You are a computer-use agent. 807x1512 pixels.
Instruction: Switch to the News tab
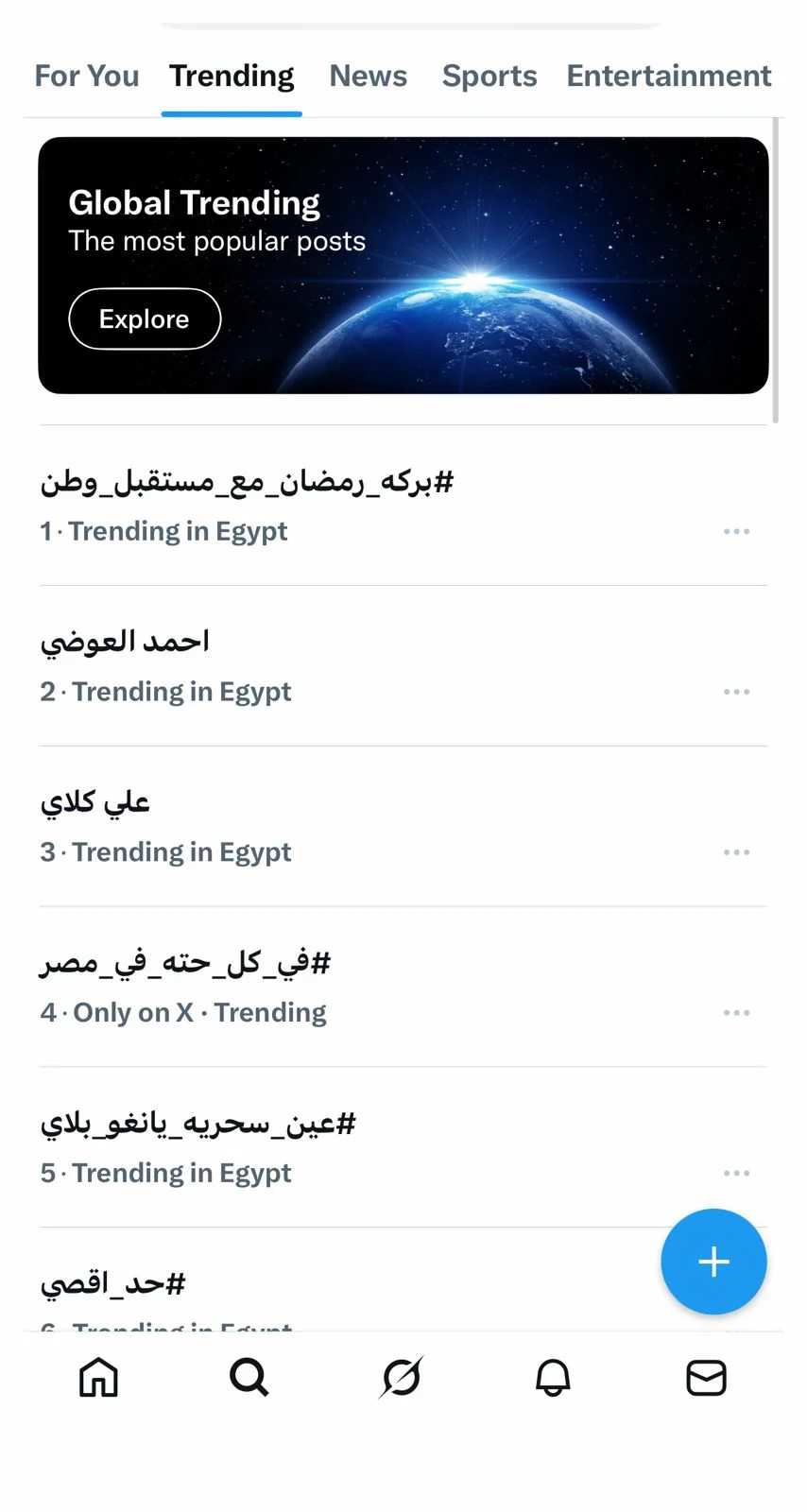click(x=368, y=76)
